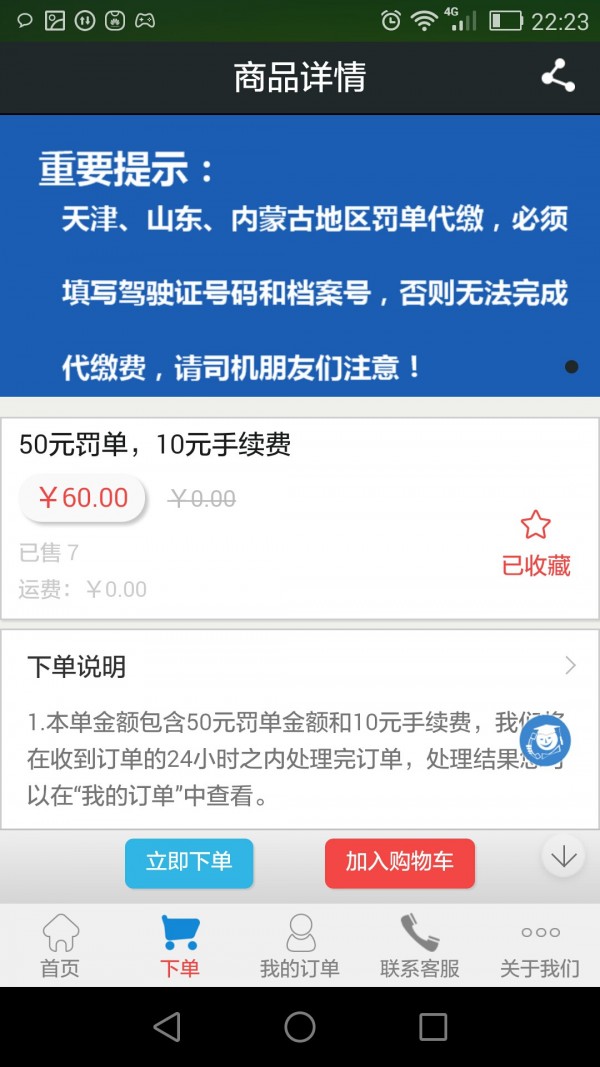Tap 立即下单 to order now

(x=189, y=863)
